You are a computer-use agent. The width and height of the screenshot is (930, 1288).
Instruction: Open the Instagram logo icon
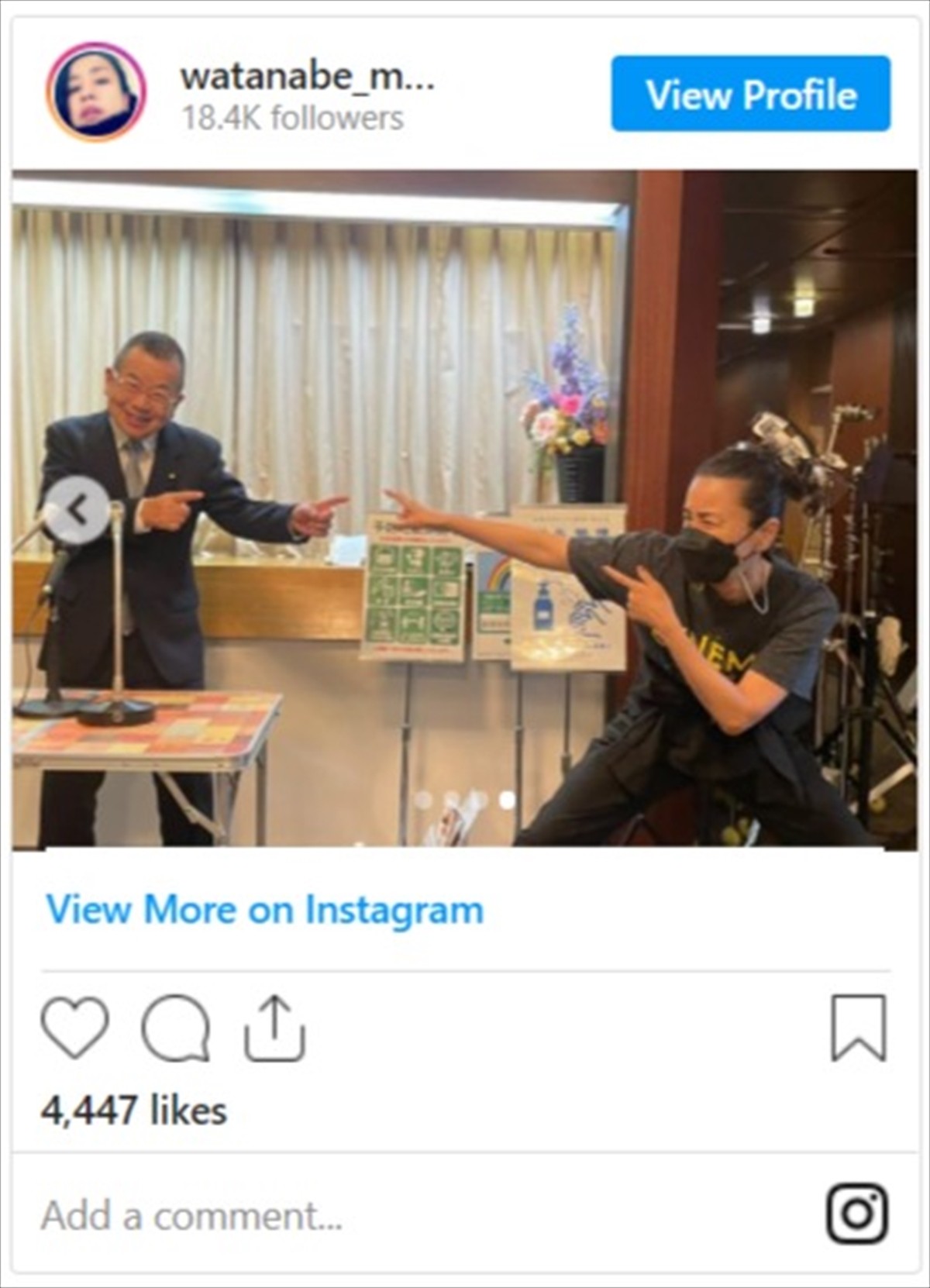857,1214
